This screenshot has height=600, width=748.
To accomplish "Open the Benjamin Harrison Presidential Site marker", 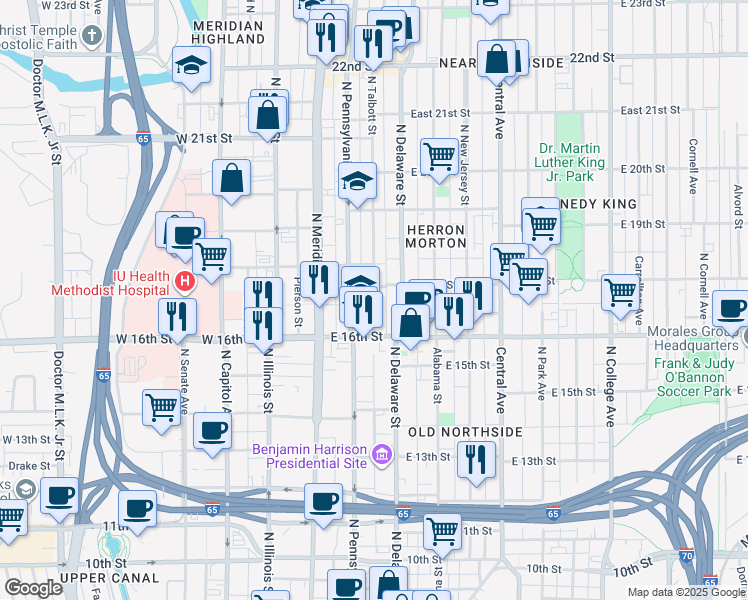I will [381, 456].
